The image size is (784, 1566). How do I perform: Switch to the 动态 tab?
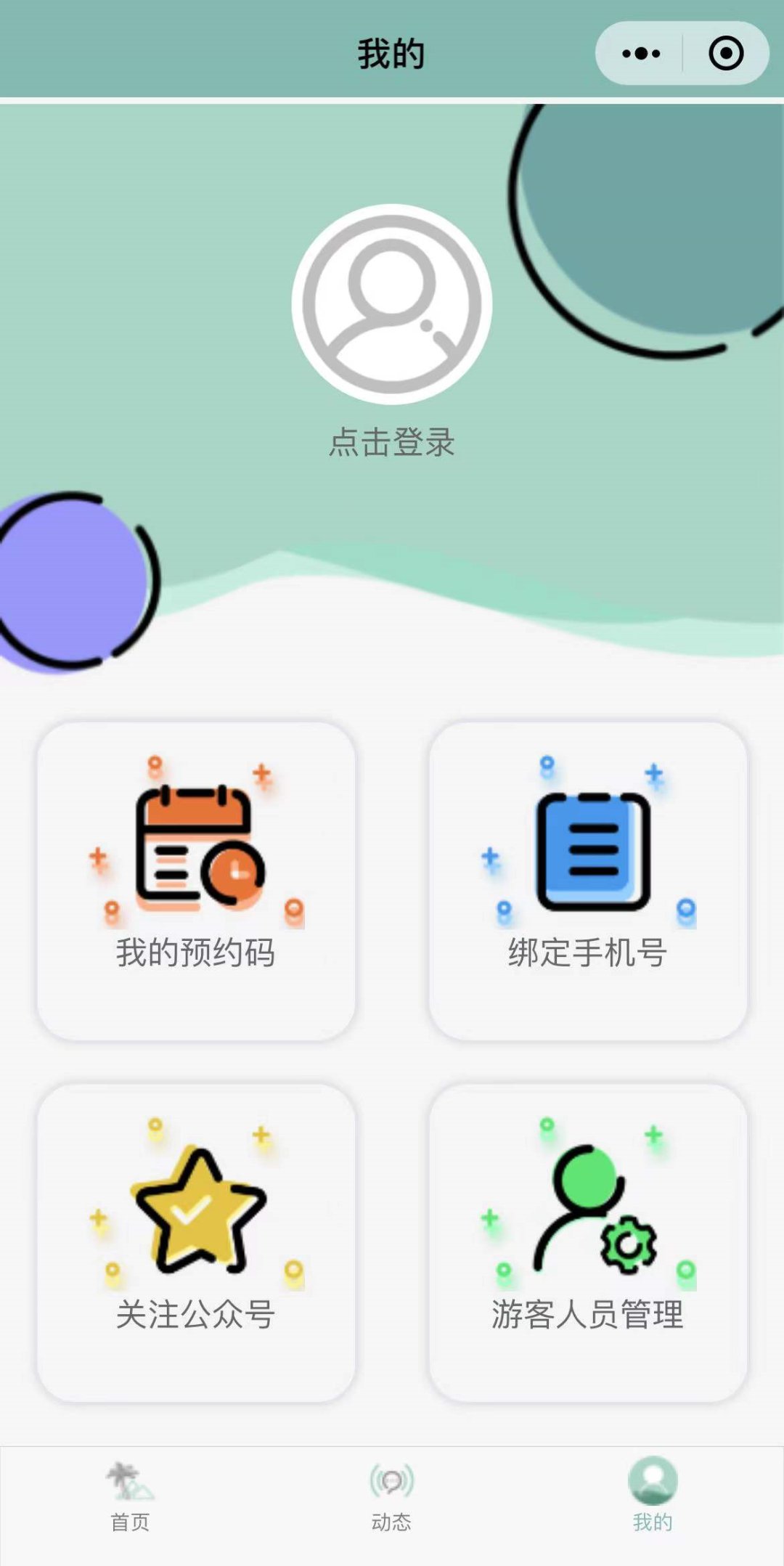(x=392, y=1497)
